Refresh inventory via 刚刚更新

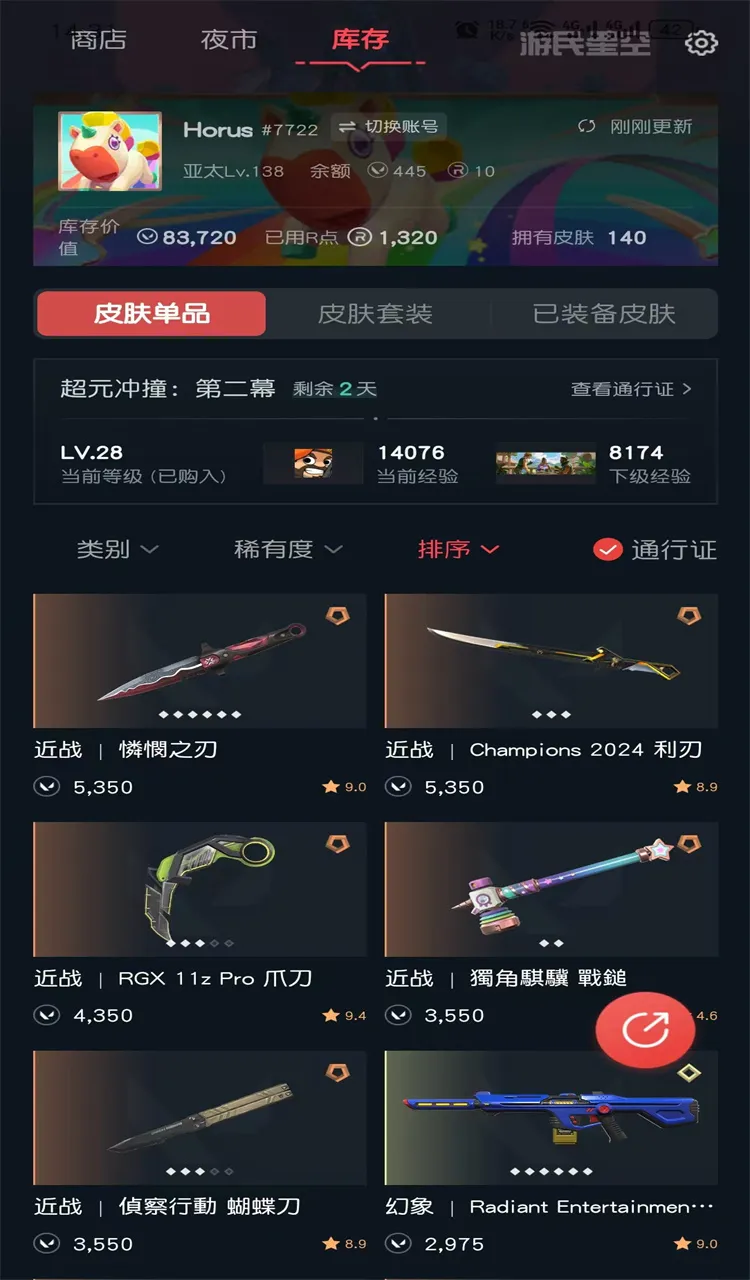(x=636, y=127)
